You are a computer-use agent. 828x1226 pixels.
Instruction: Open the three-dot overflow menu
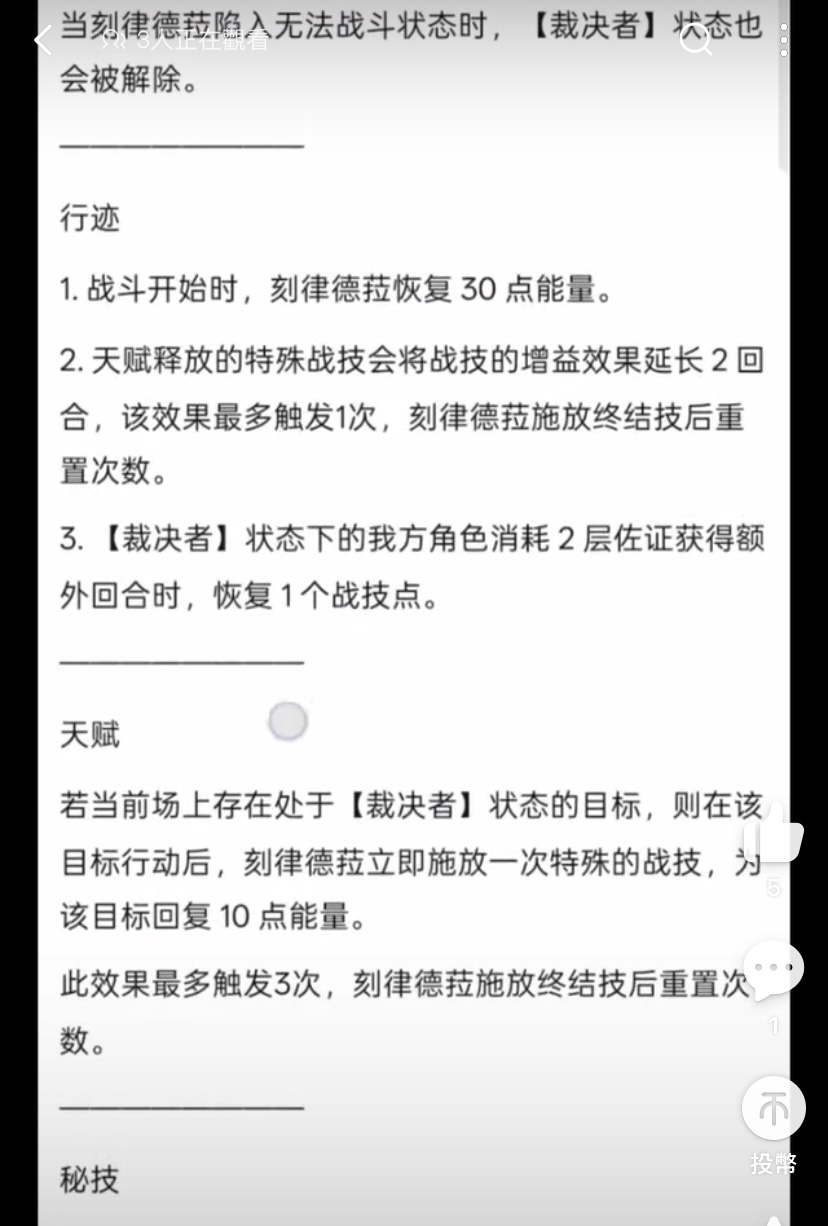[783, 39]
